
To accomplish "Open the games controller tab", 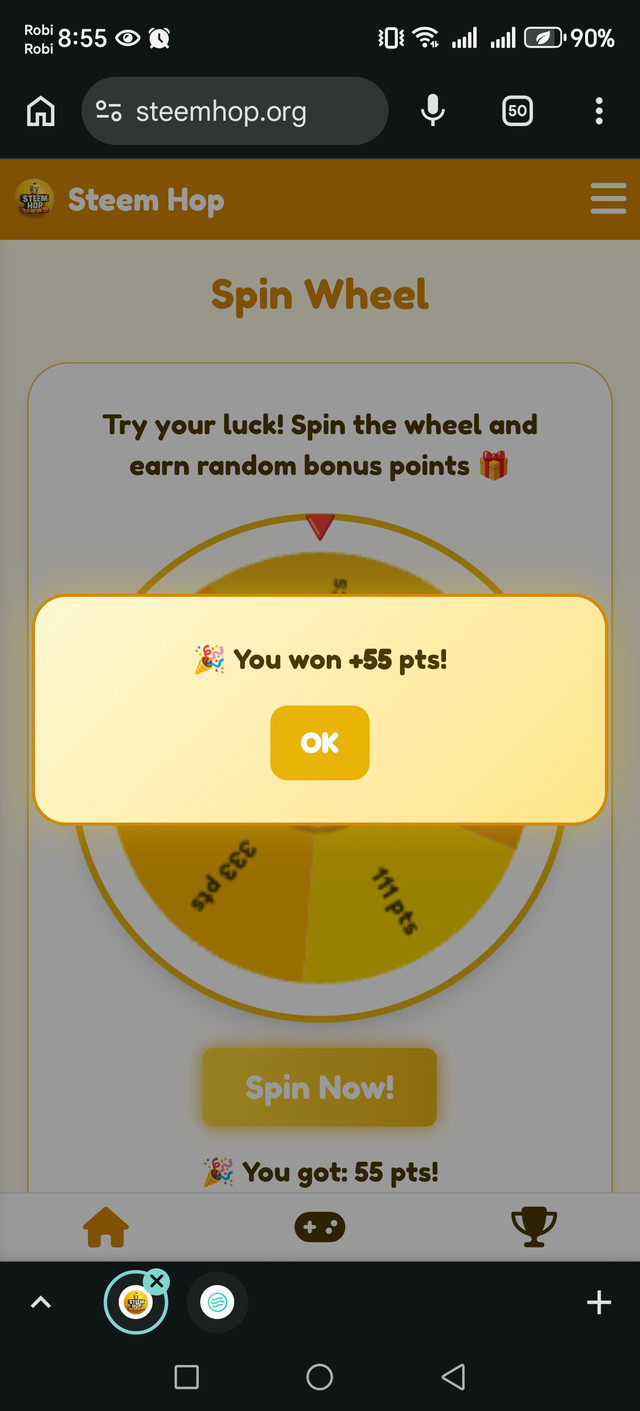I will 320,1226.
